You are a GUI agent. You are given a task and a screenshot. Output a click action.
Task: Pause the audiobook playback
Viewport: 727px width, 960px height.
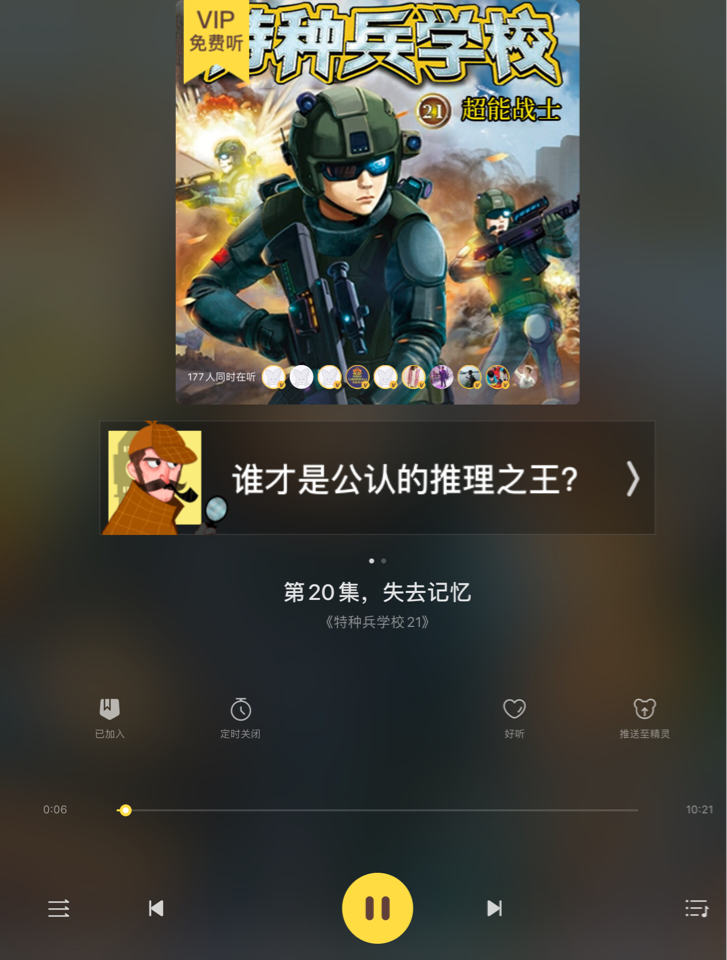[377, 908]
